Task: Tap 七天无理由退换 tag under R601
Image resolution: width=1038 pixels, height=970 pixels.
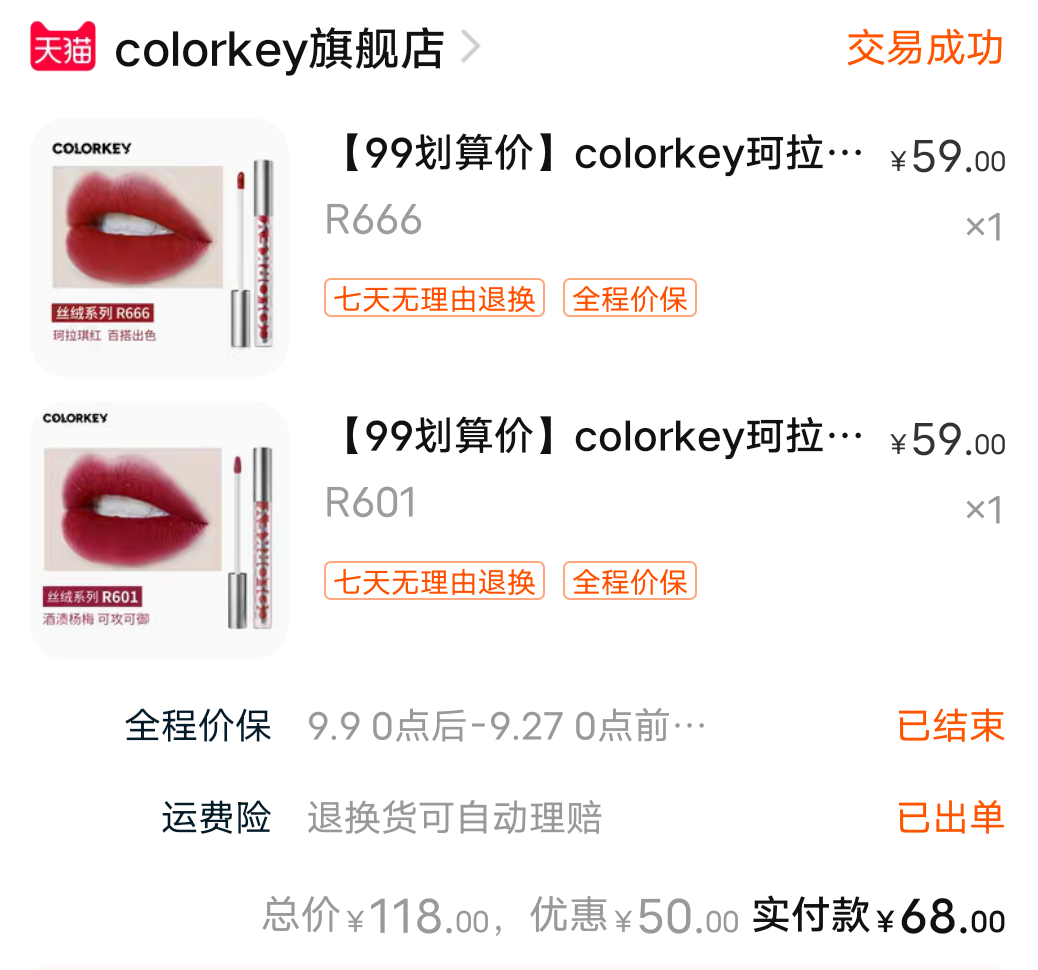Action: pos(434,581)
